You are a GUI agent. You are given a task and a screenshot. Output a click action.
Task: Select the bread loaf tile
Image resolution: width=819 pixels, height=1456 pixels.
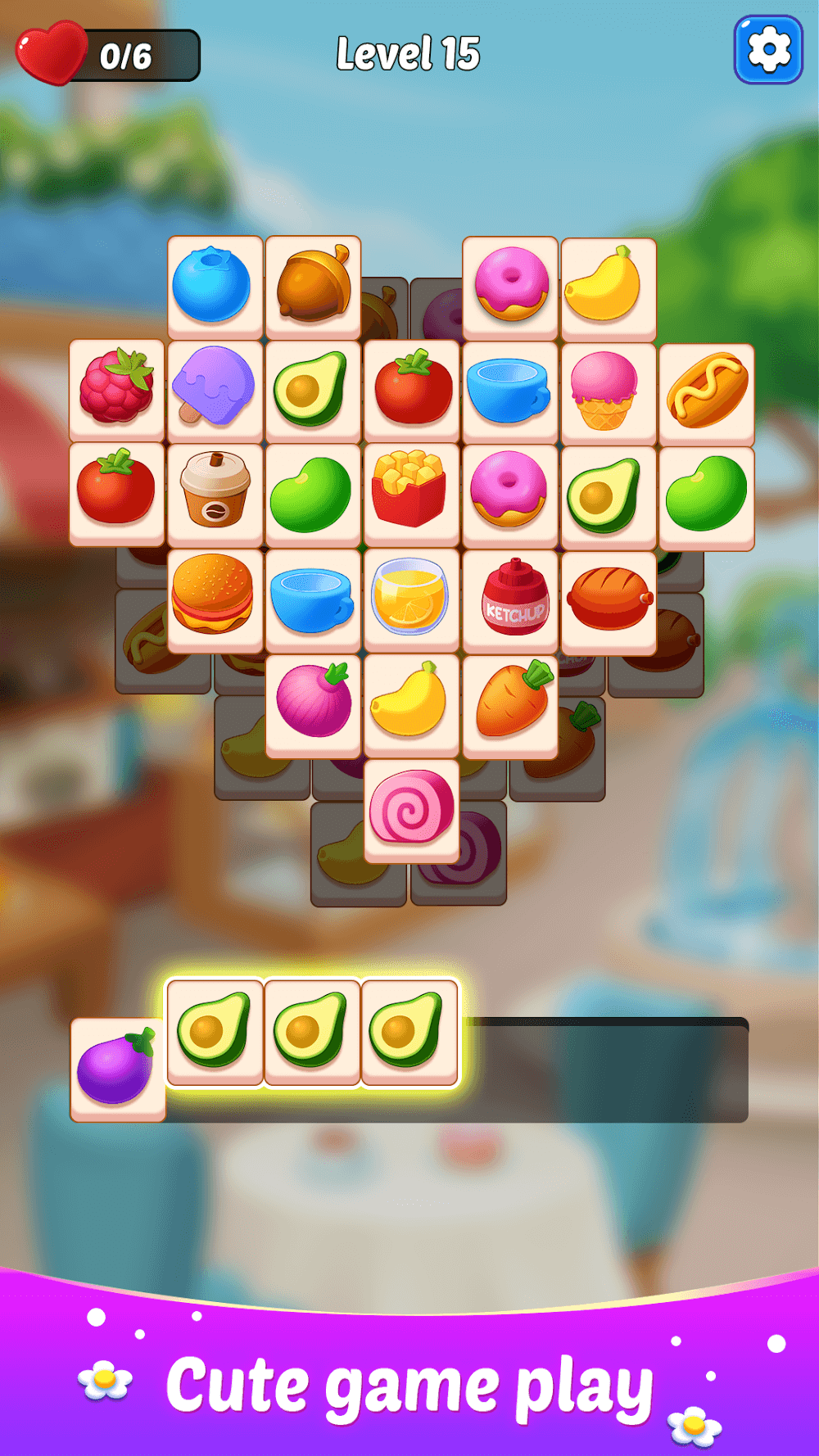click(608, 599)
